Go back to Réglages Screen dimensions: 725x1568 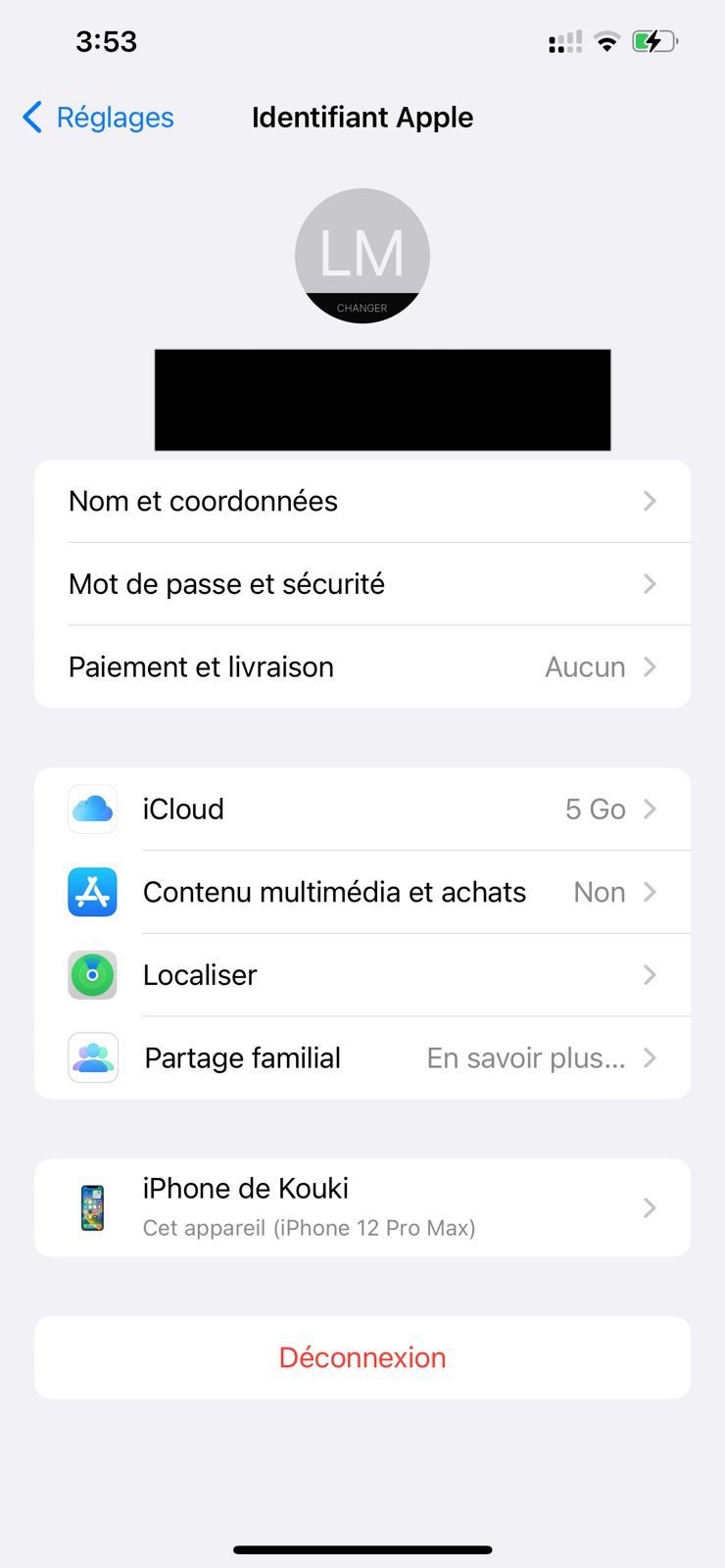click(98, 118)
